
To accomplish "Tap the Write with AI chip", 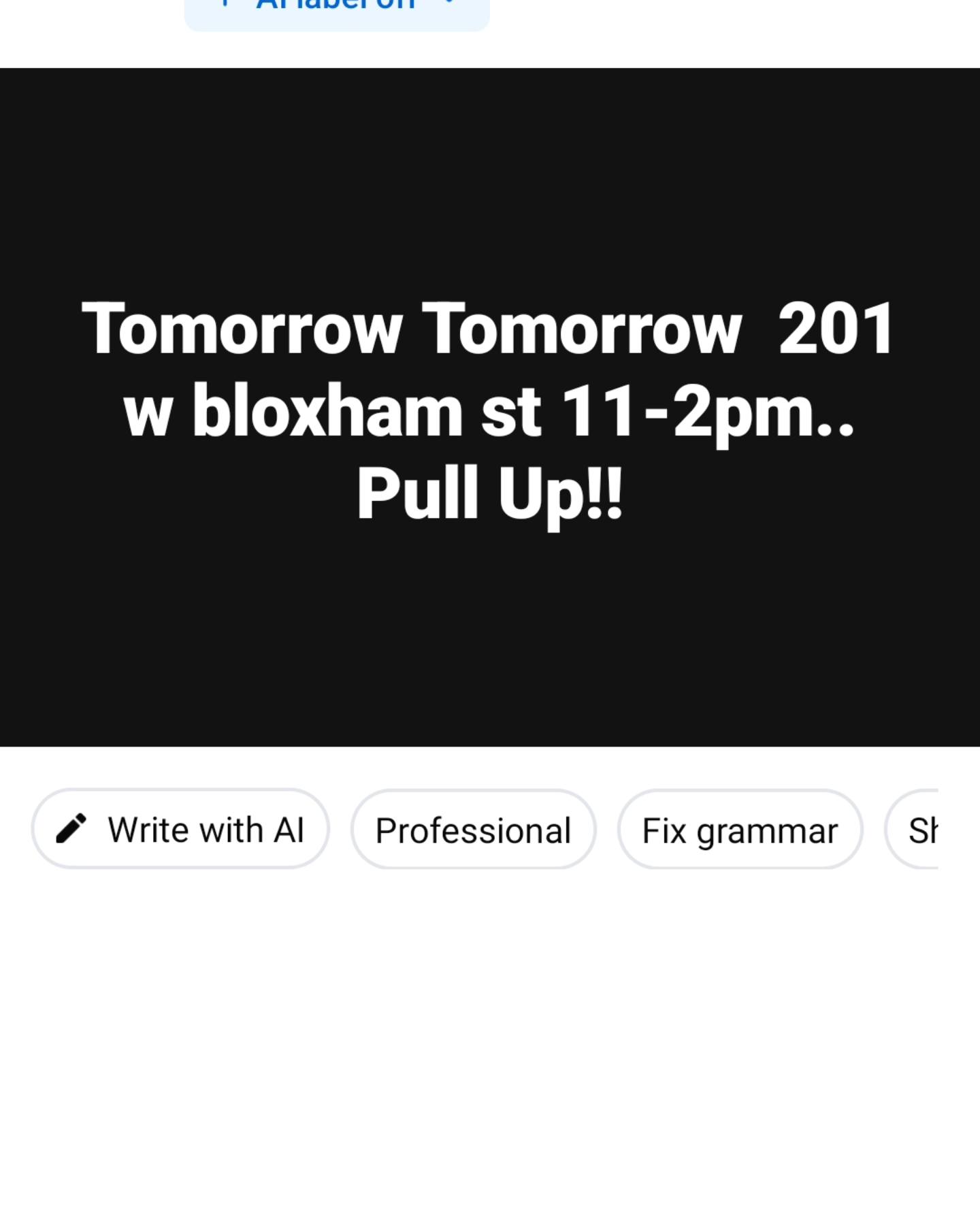I will (x=180, y=829).
